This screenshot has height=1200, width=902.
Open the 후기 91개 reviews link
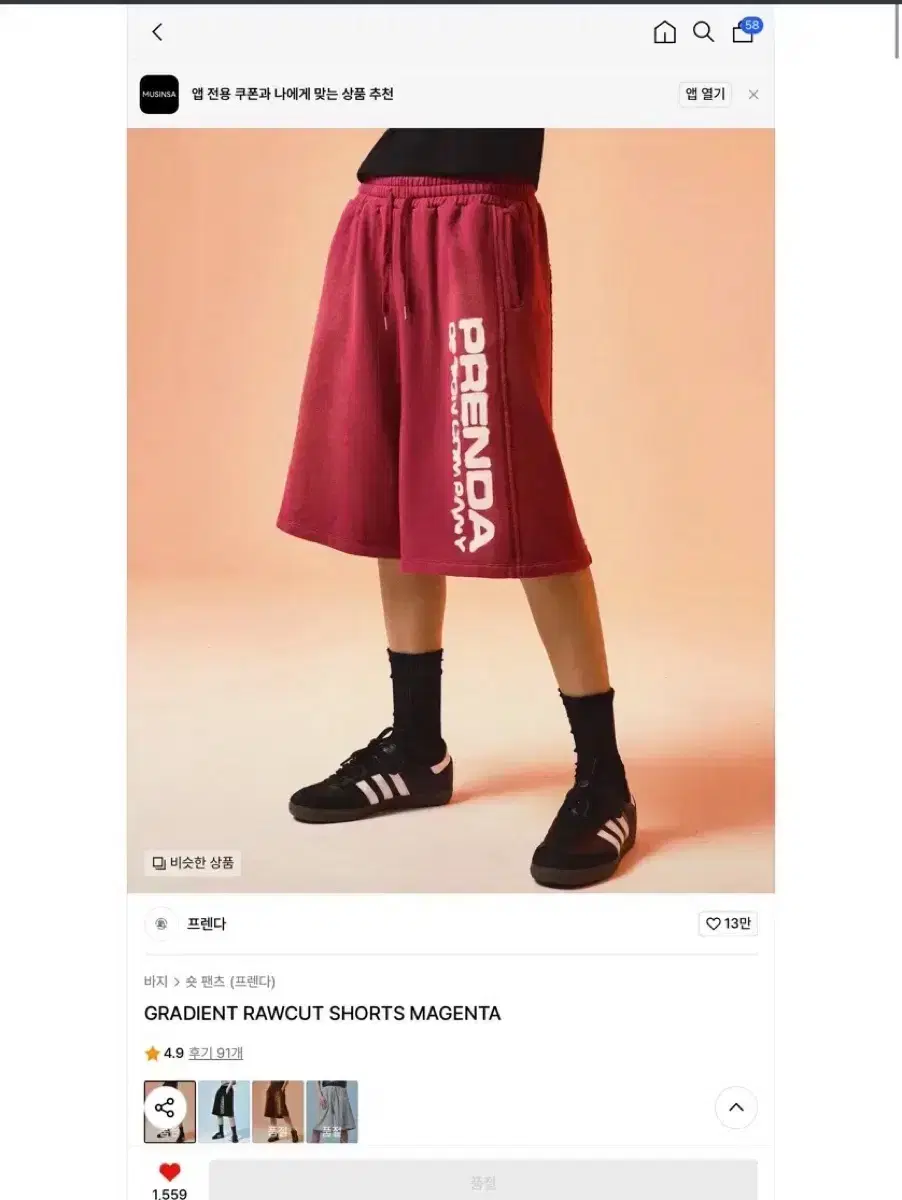click(x=214, y=1052)
